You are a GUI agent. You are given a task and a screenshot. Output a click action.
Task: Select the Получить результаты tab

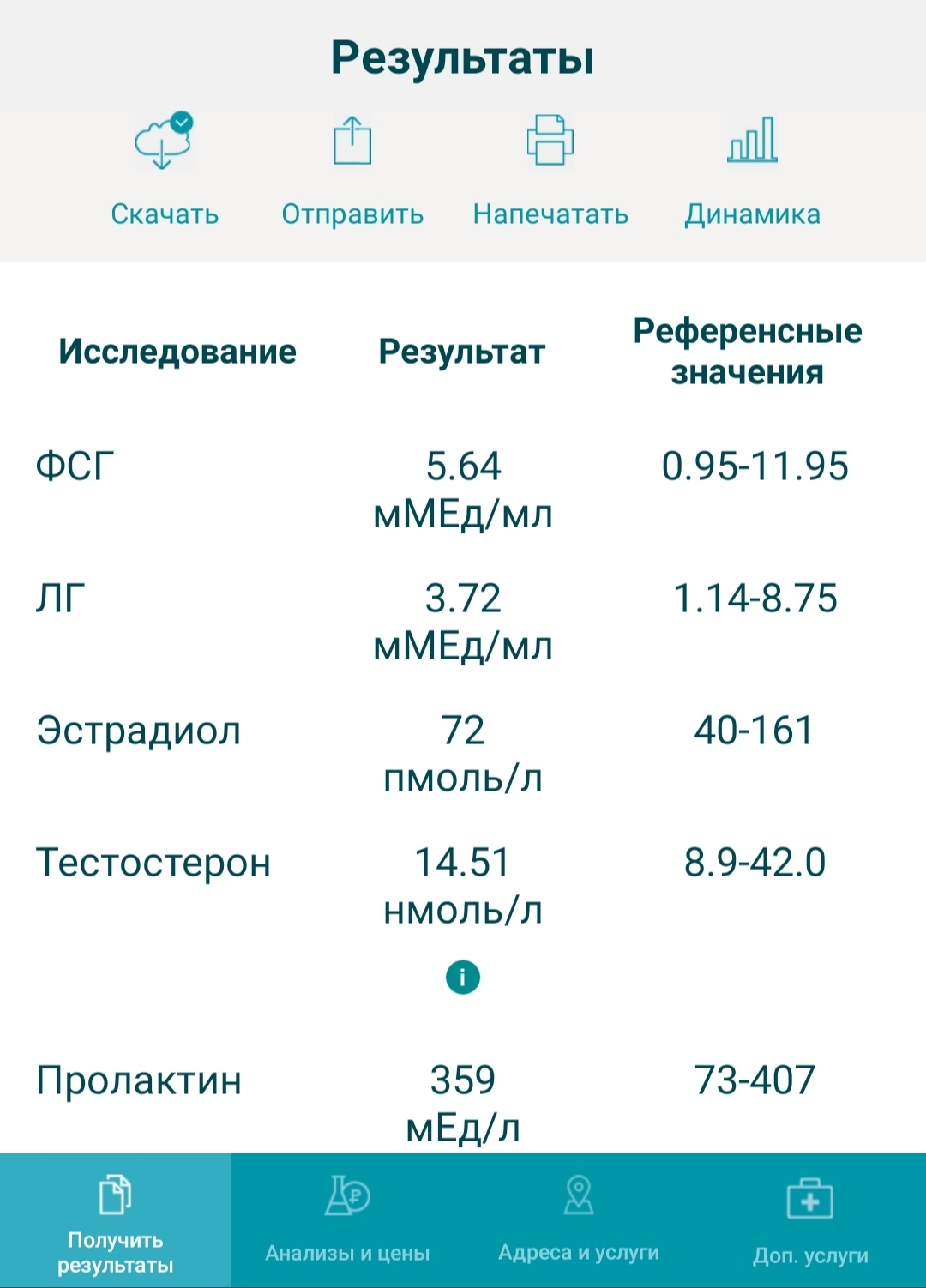[x=116, y=1219]
